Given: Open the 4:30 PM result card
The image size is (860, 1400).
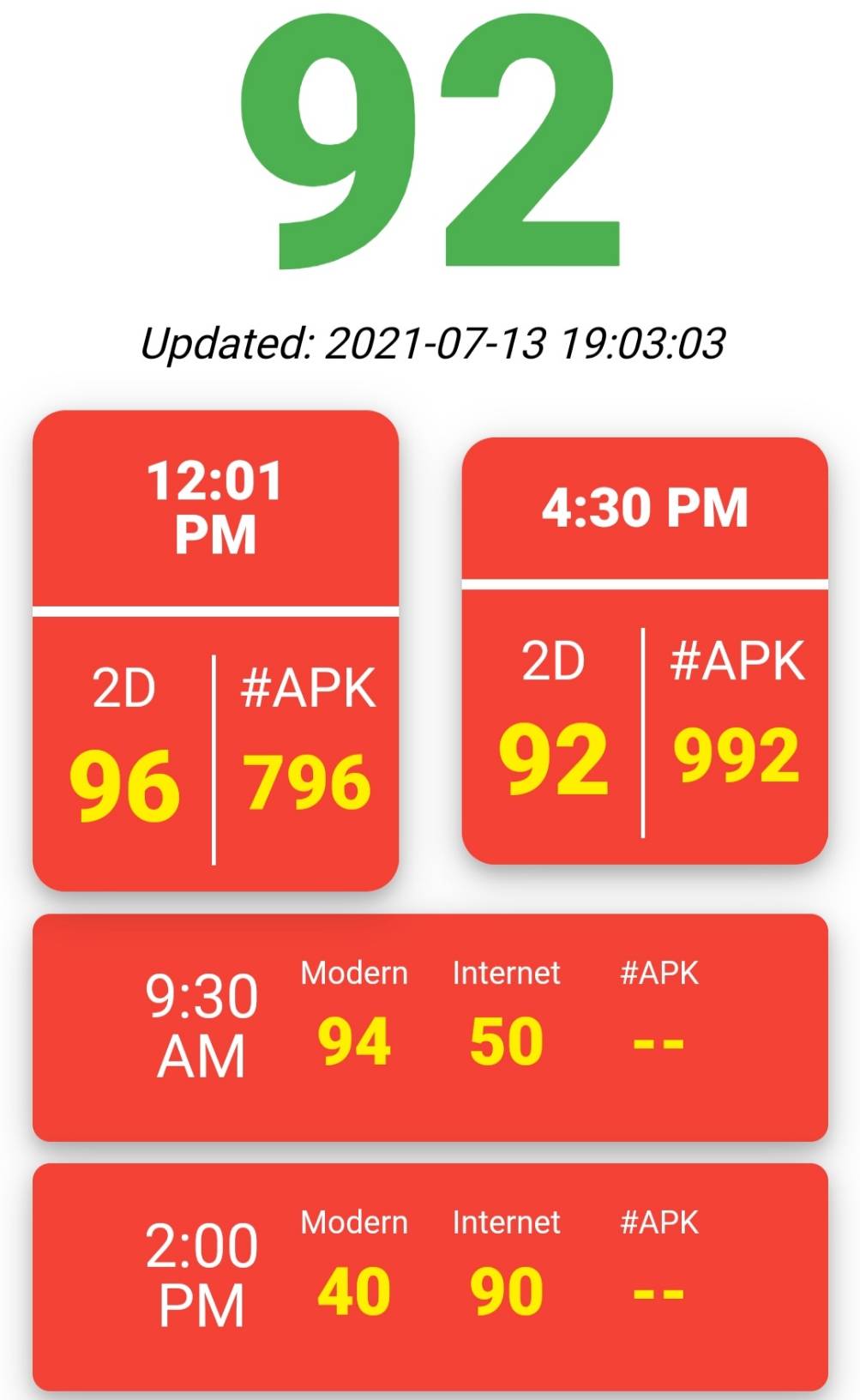Looking at the screenshot, I should click(645, 650).
